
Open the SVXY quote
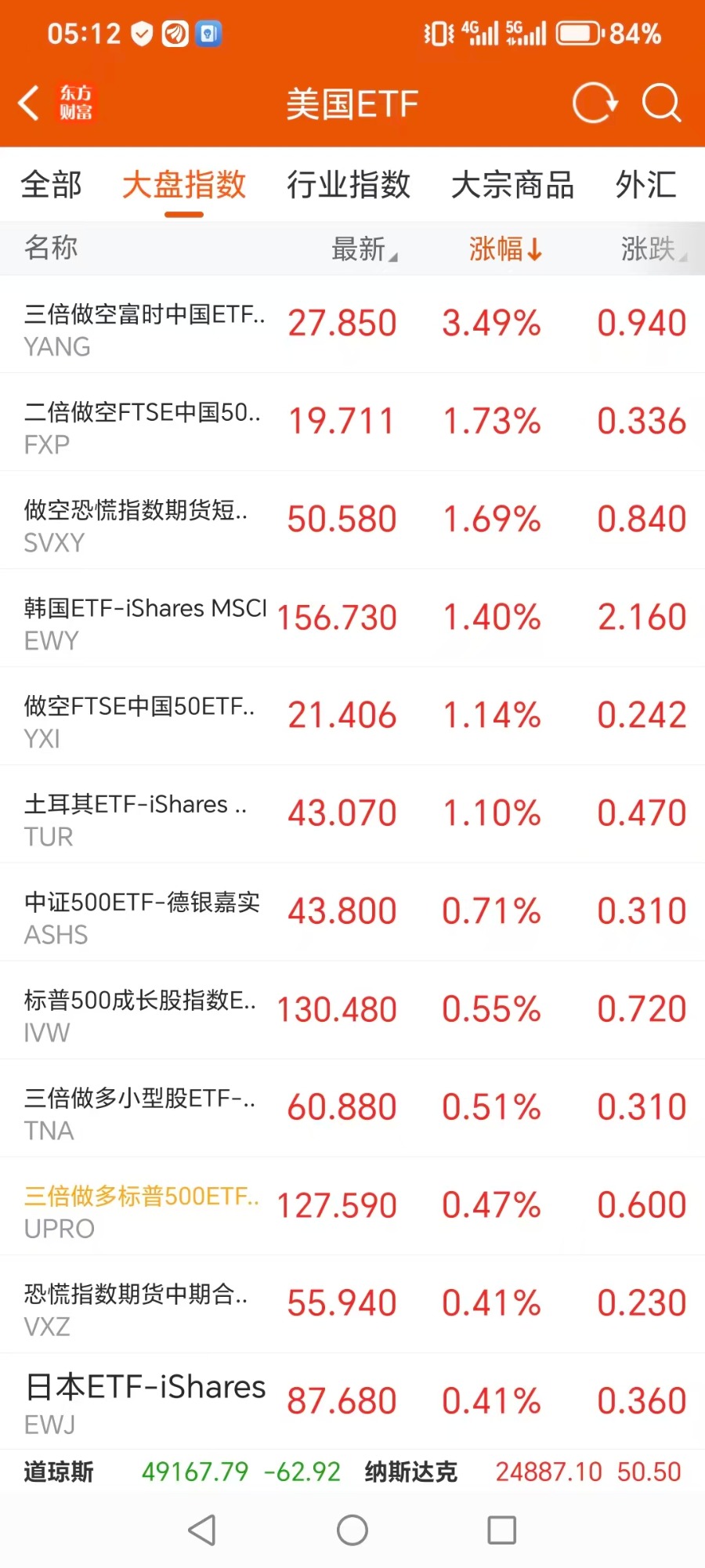click(352, 520)
